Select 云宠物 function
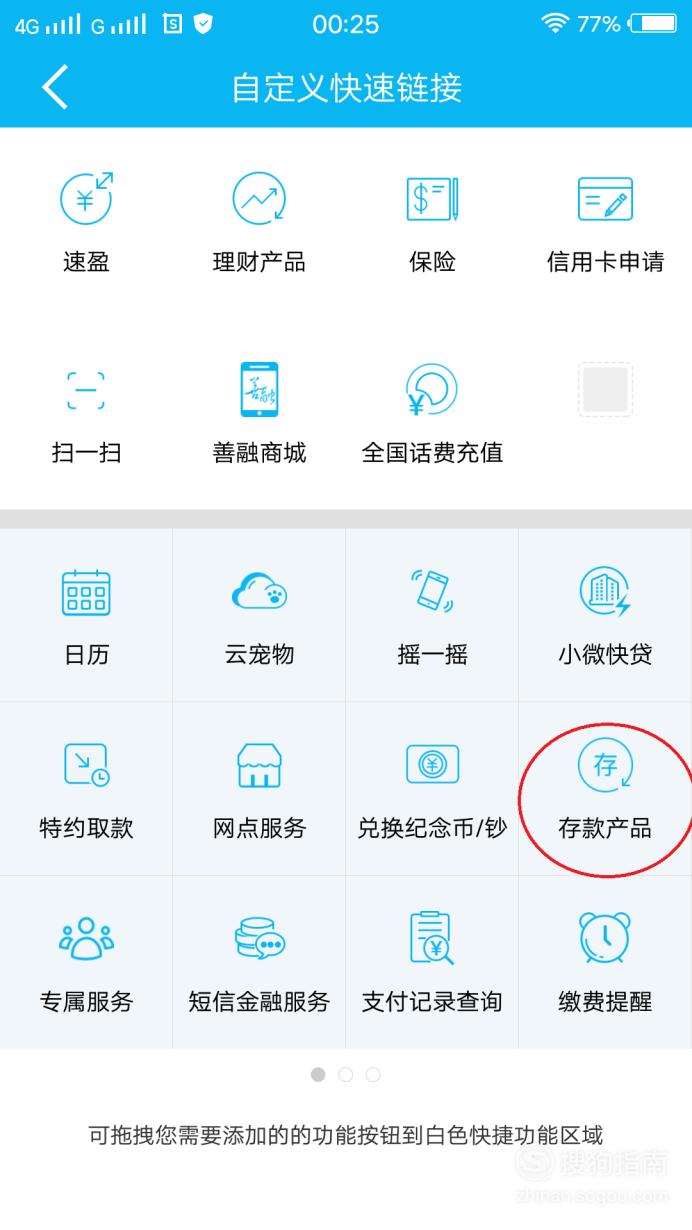The image size is (692, 1230). [259, 615]
